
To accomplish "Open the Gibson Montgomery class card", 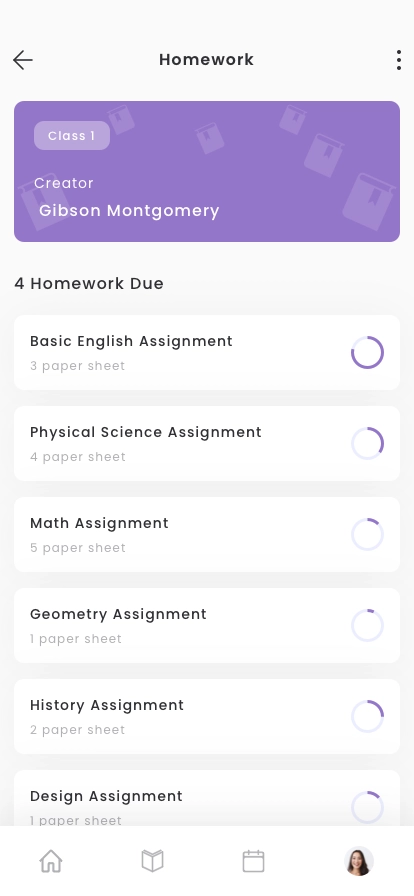I will pyautogui.click(x=207, y=171).
